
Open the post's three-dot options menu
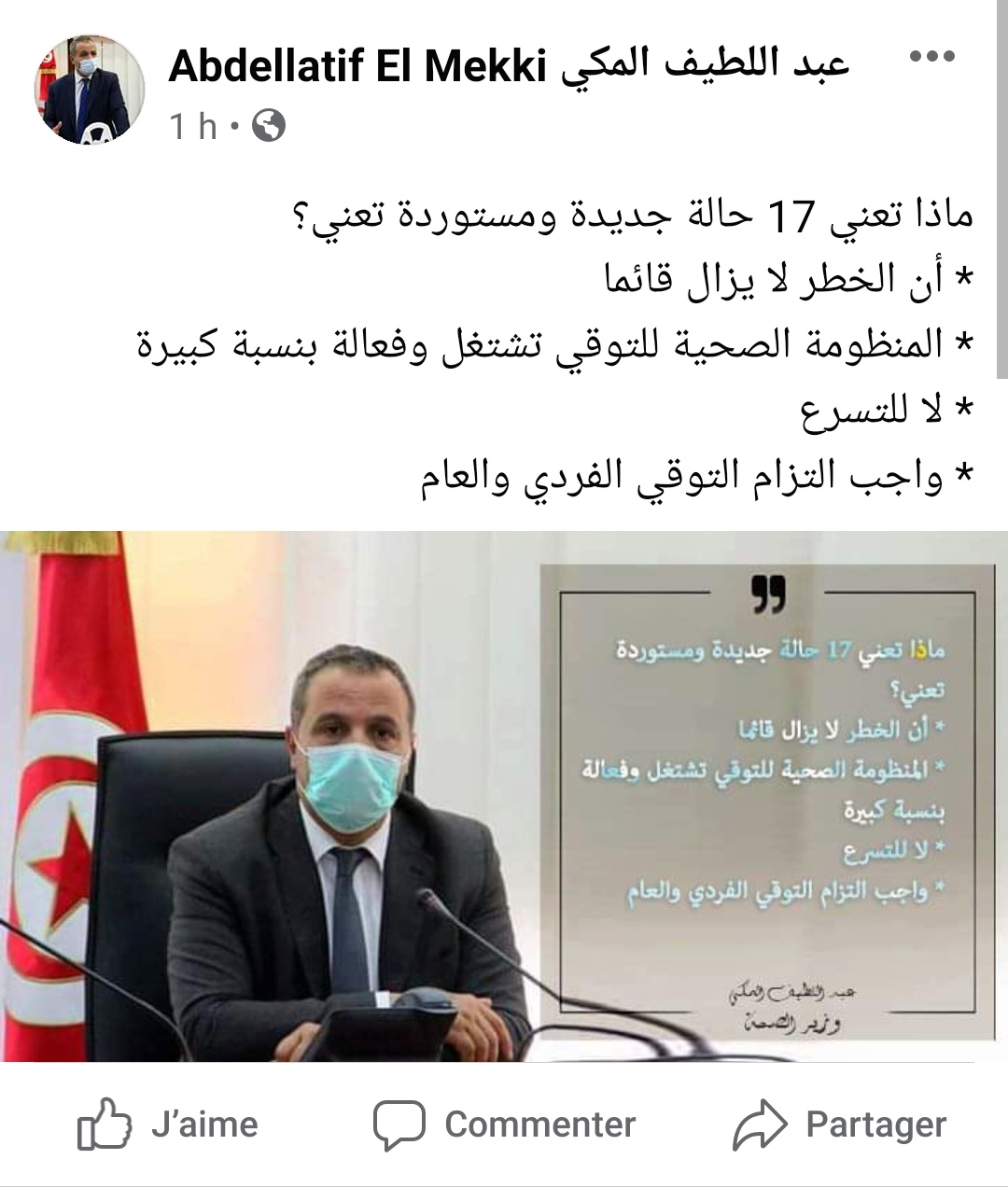(931, 57)
